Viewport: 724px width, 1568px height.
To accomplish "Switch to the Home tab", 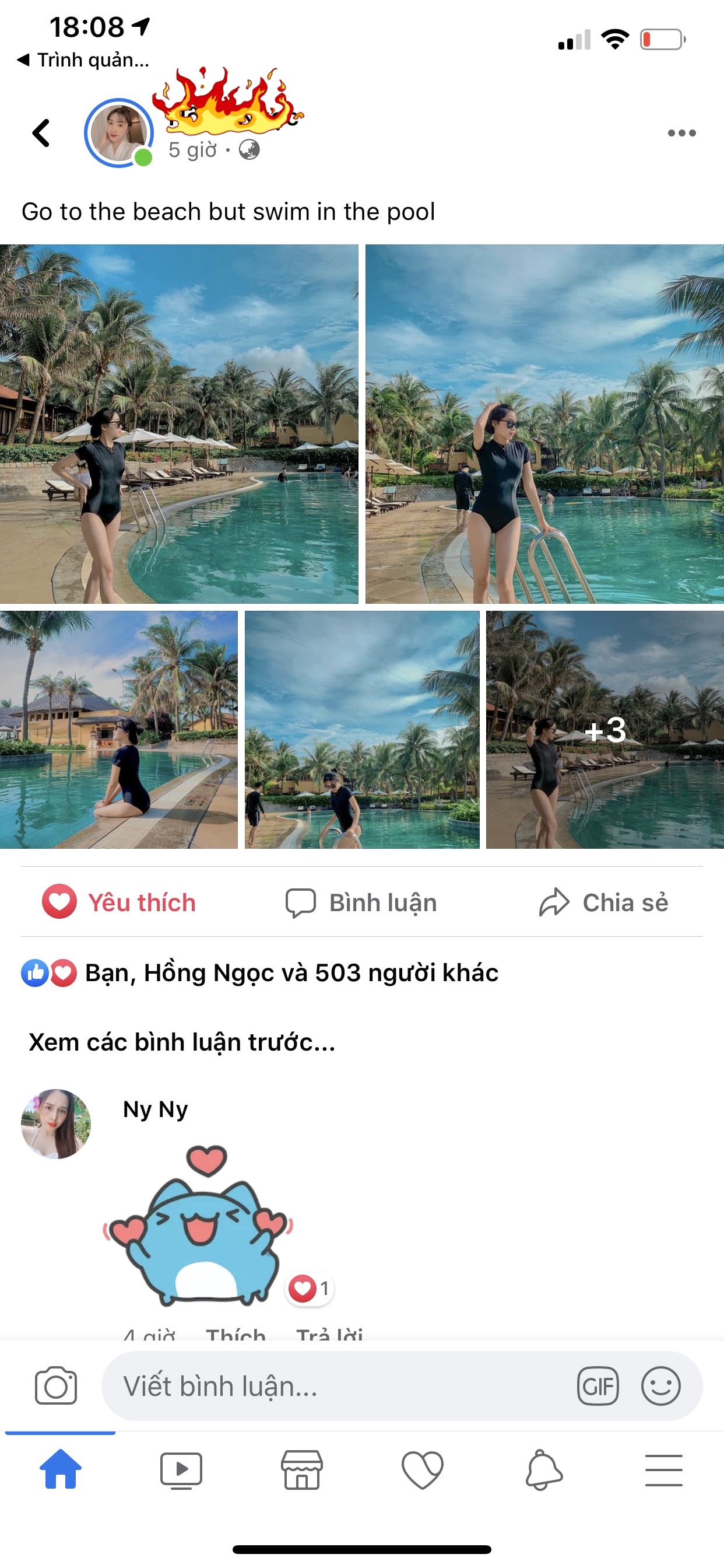I will click(60, 1469).
